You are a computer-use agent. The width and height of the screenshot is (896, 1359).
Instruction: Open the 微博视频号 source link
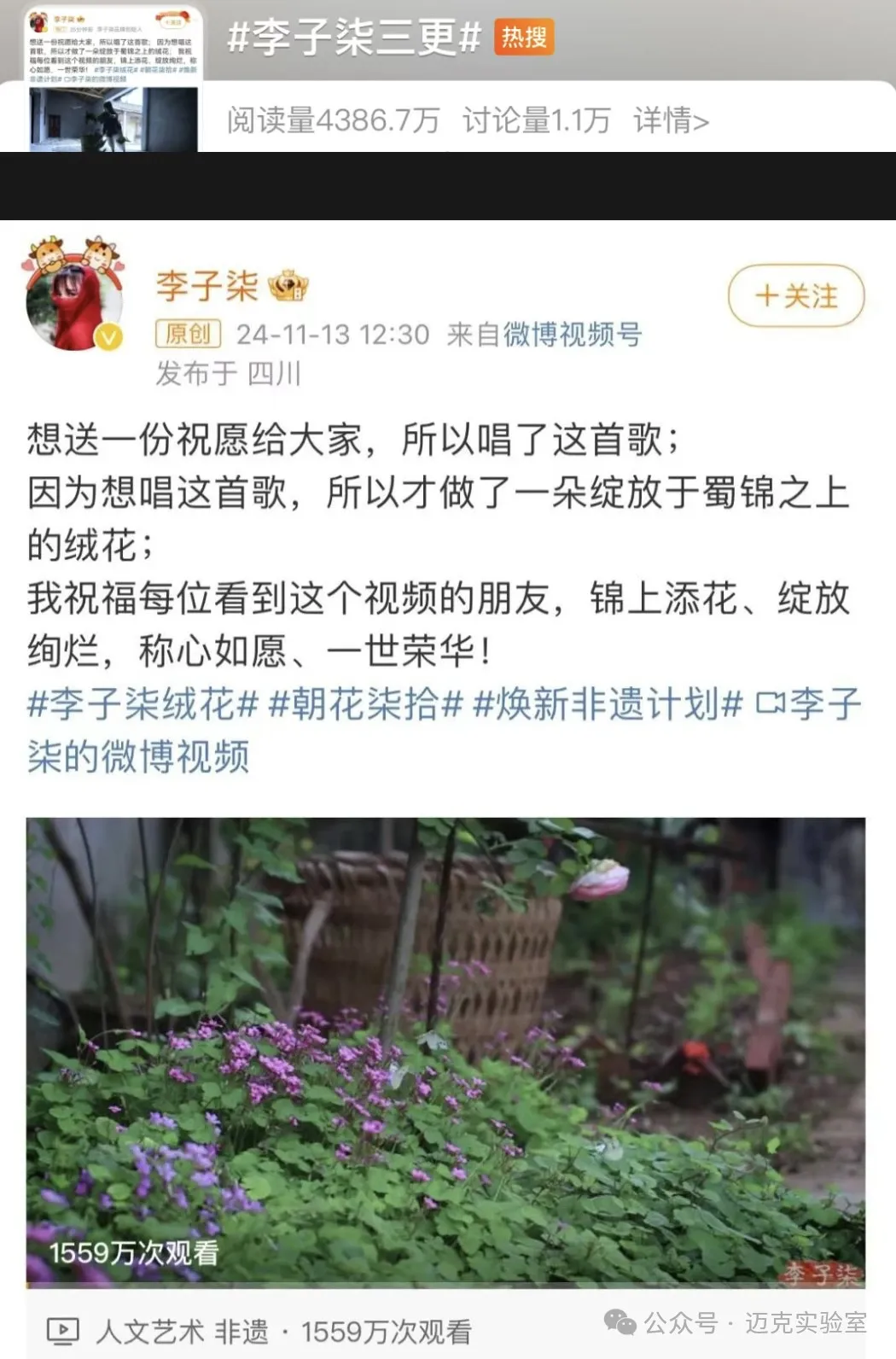tap(572, 335)
